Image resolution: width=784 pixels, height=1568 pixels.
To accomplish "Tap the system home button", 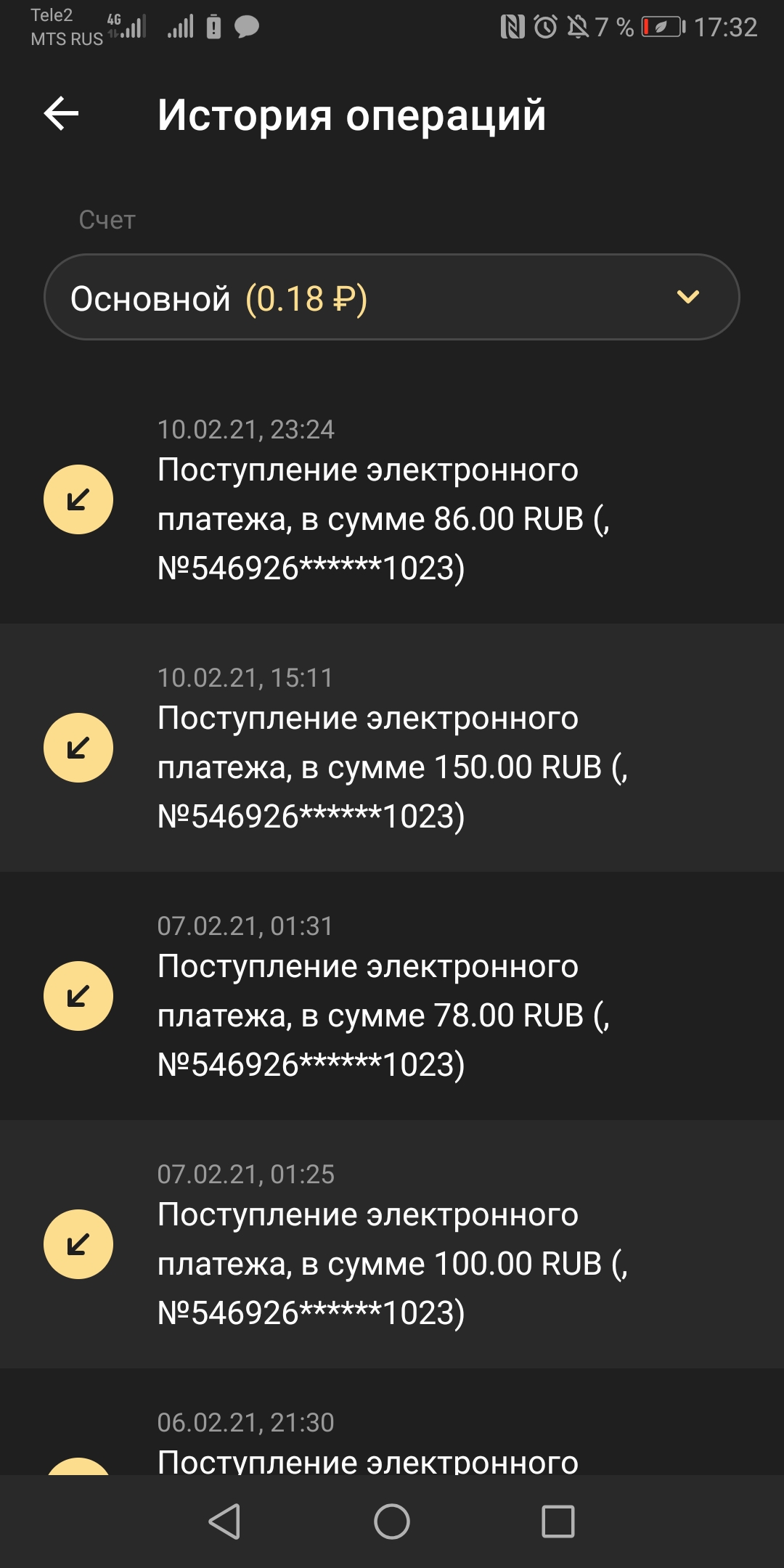I will coord(392,1522).
